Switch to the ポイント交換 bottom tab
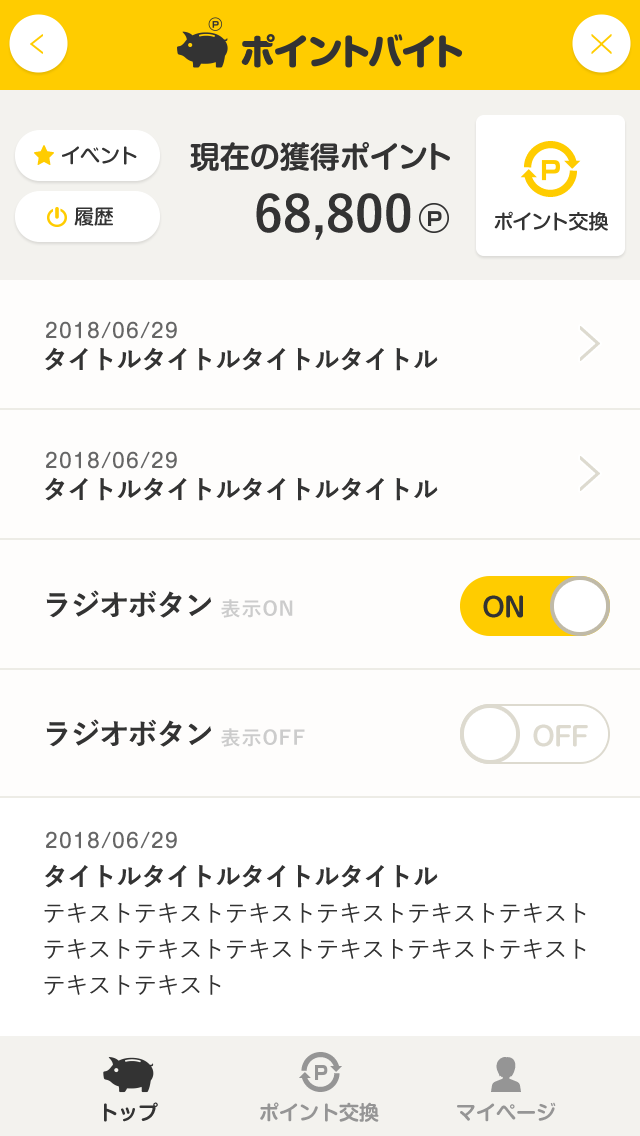 point(320,1087)
